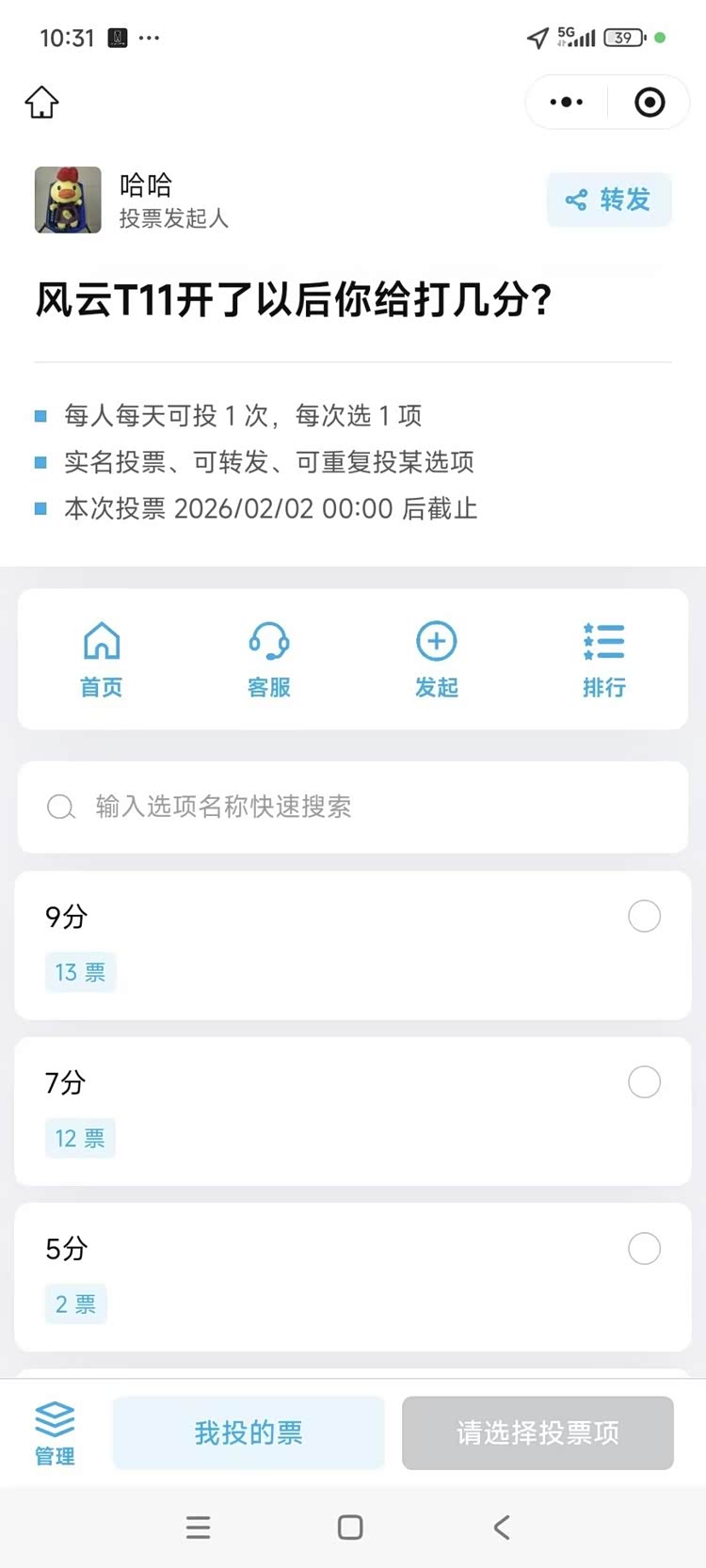This screenshot has height=1568, width=706.
Task: Select the 9分 option
Action: tap(644, 916)
